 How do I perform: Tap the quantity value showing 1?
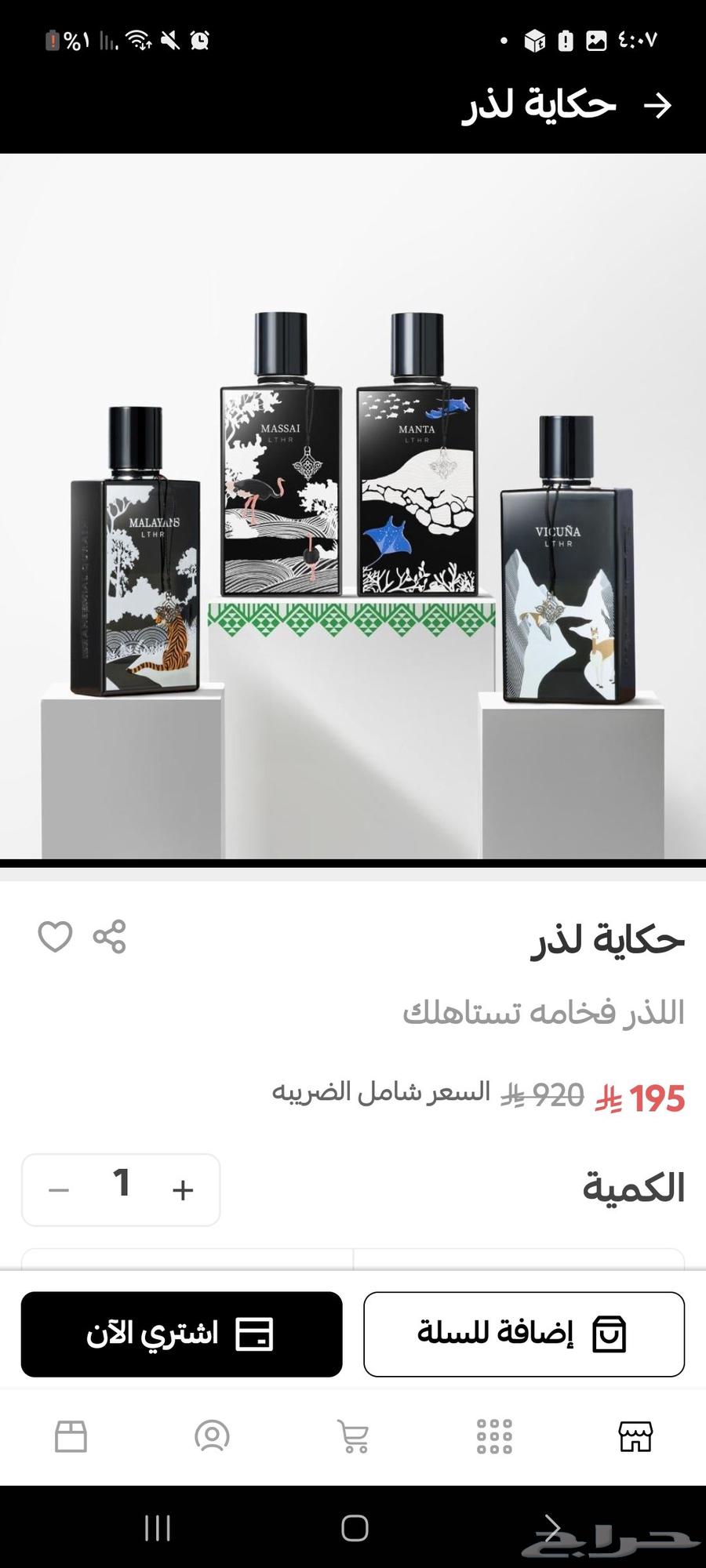point(121,1188)
